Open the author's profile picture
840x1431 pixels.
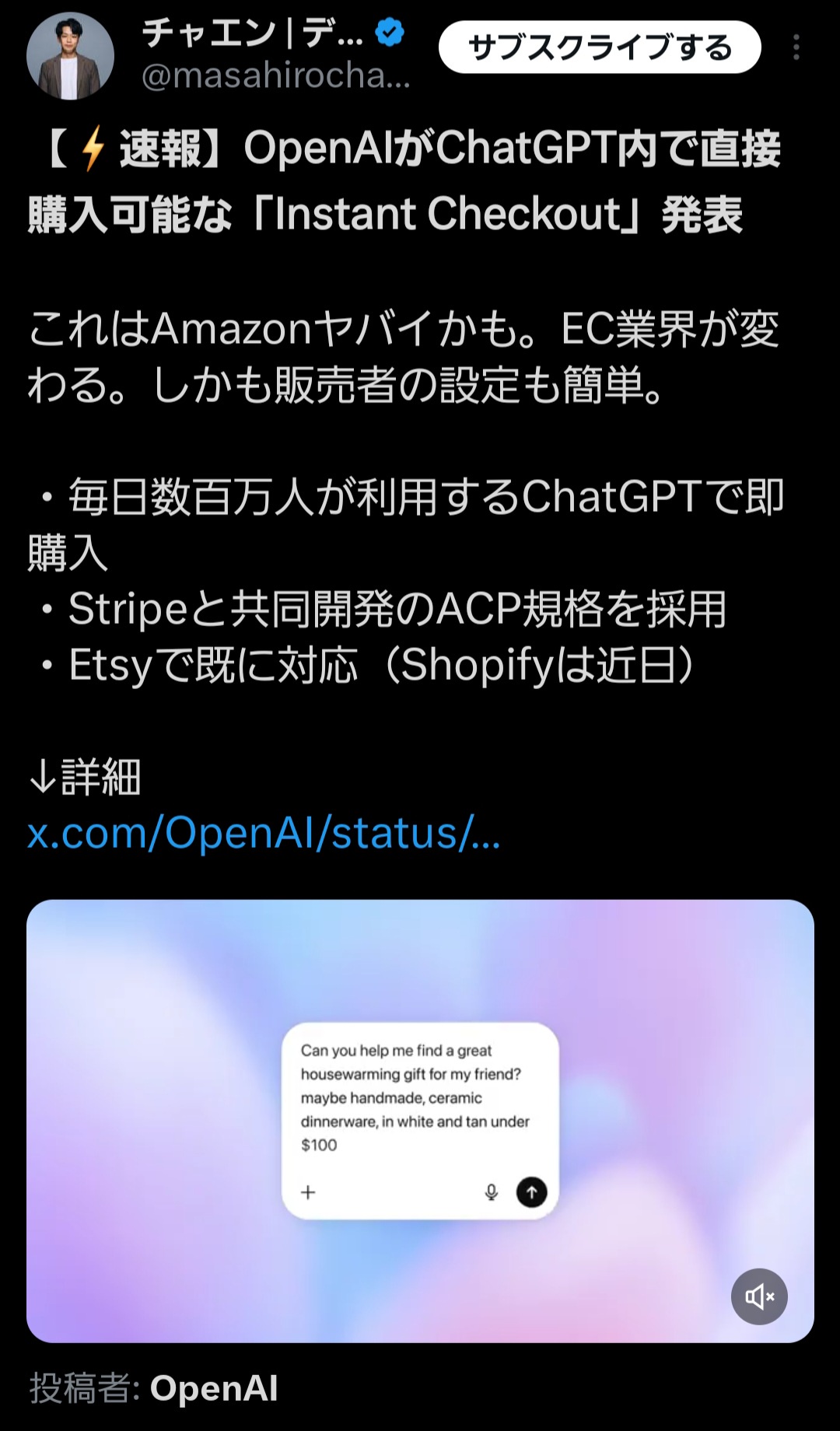(70, 56)
